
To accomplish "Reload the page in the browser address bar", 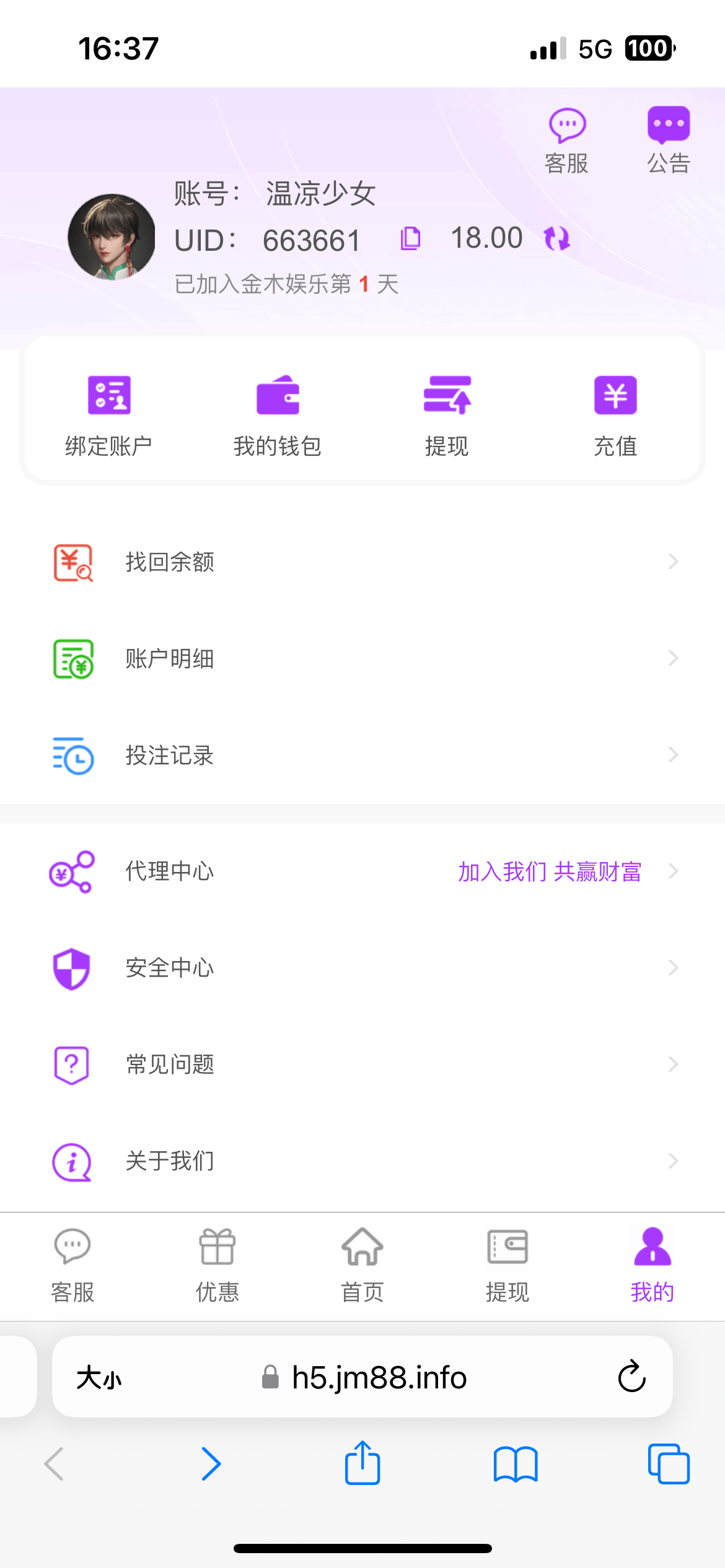I will tap(631, 1376).
